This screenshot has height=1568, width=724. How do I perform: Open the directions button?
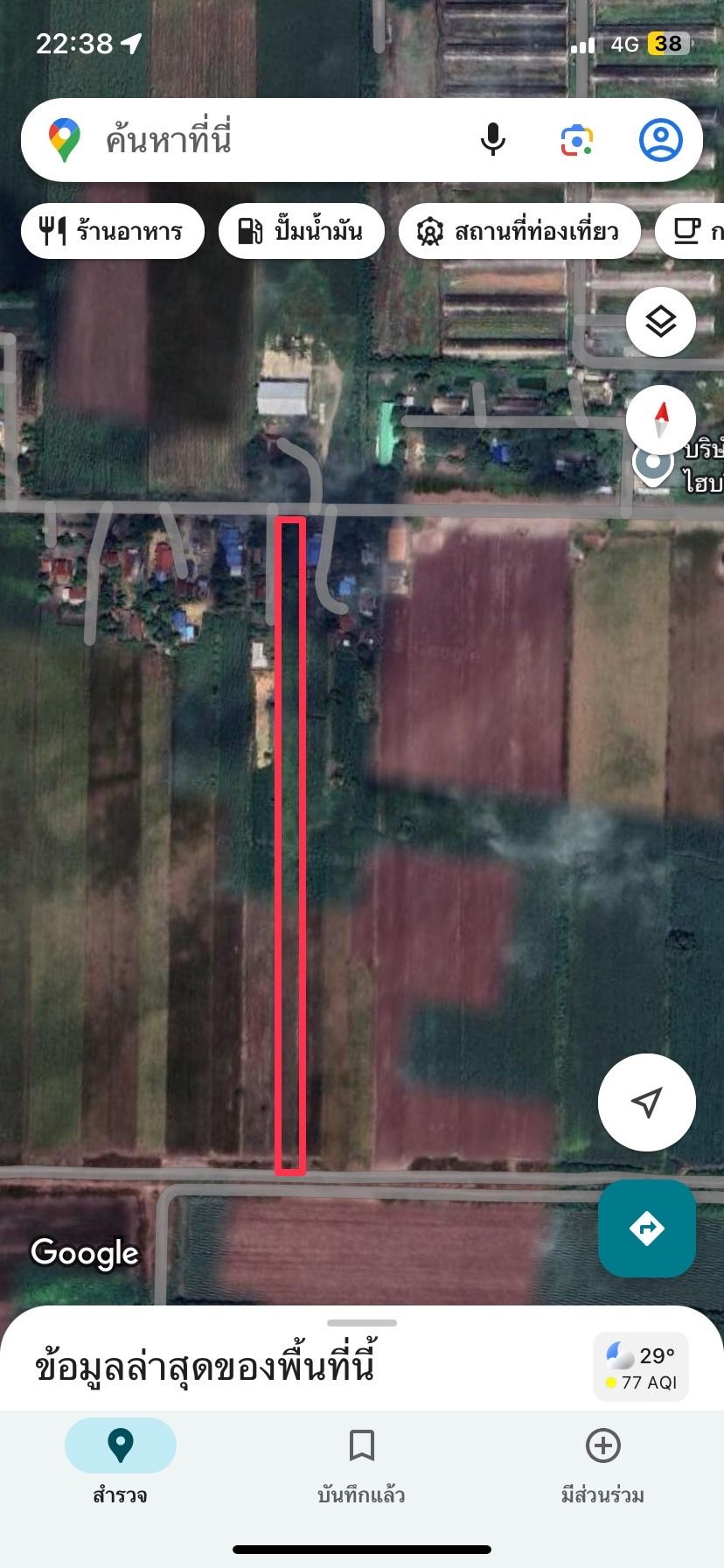pos(647,1228)
